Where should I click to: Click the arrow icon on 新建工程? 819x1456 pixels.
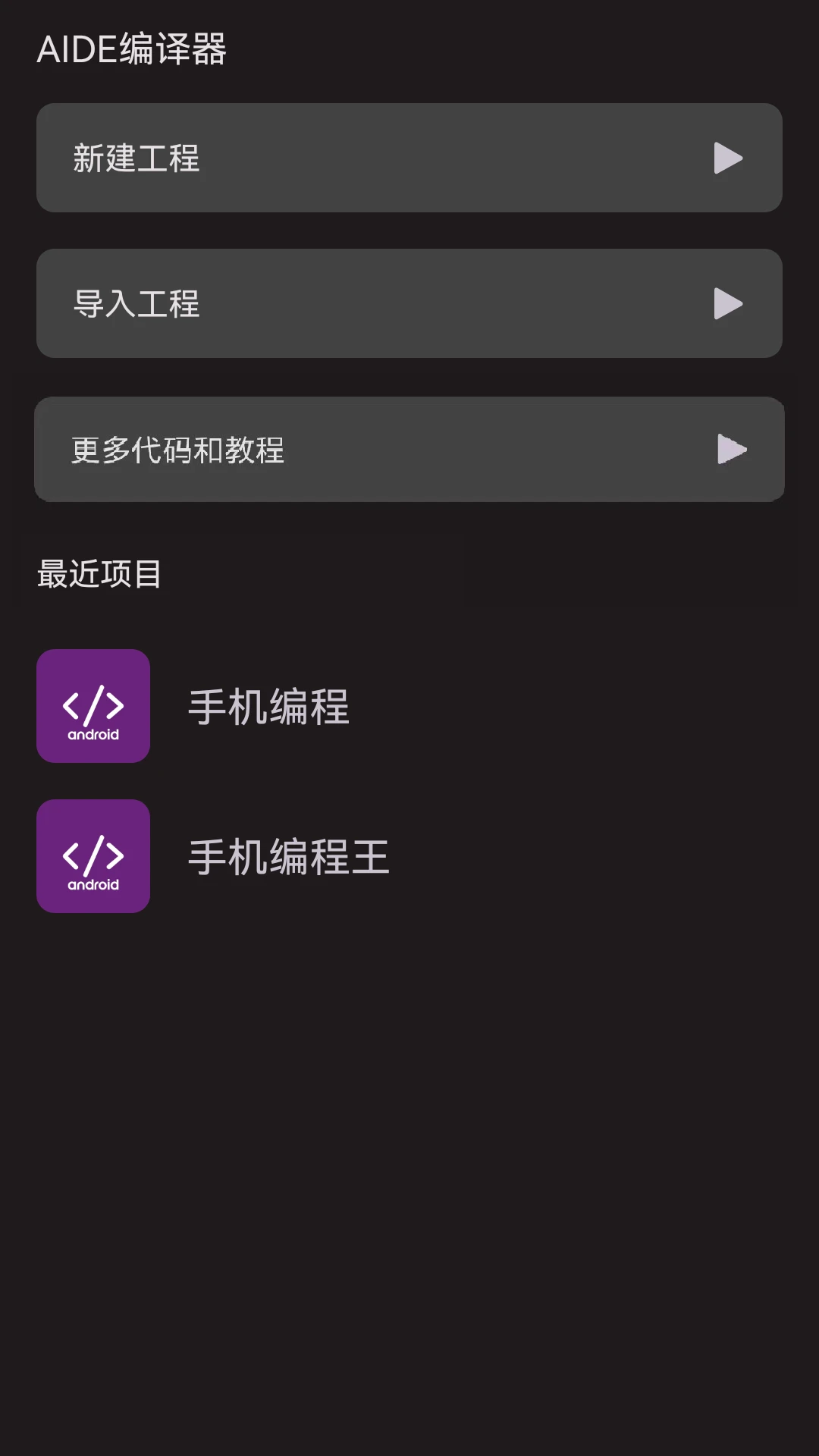(729, 158)
